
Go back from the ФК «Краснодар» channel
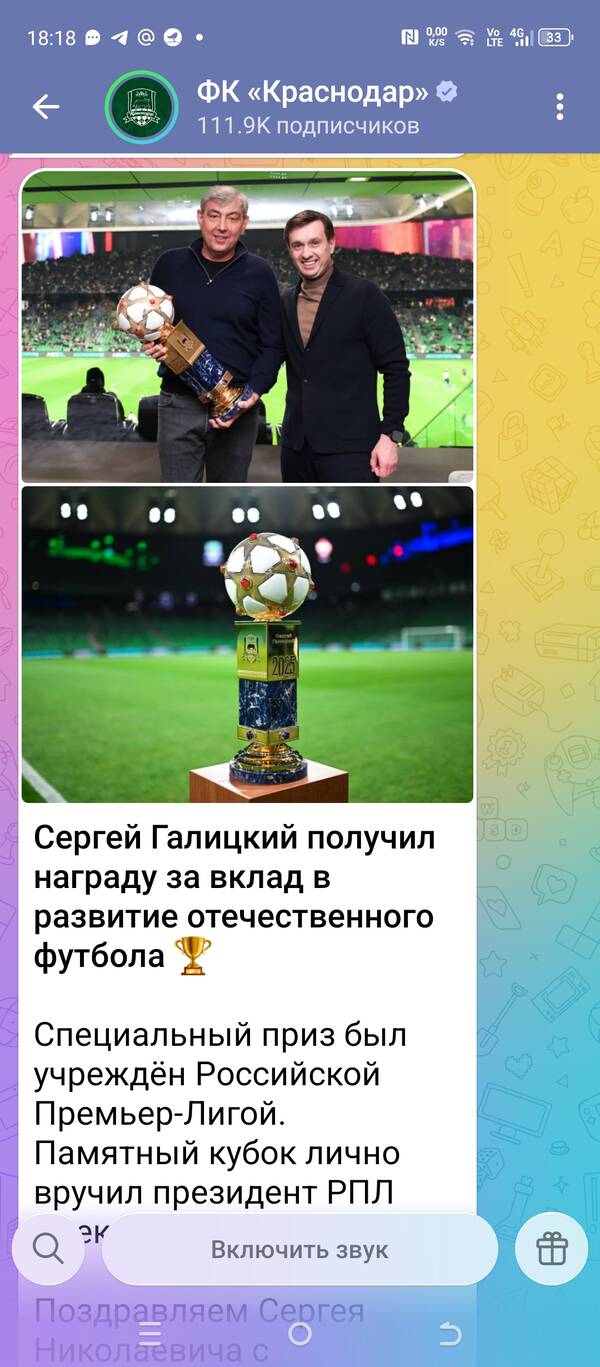(x=46, y=107)
